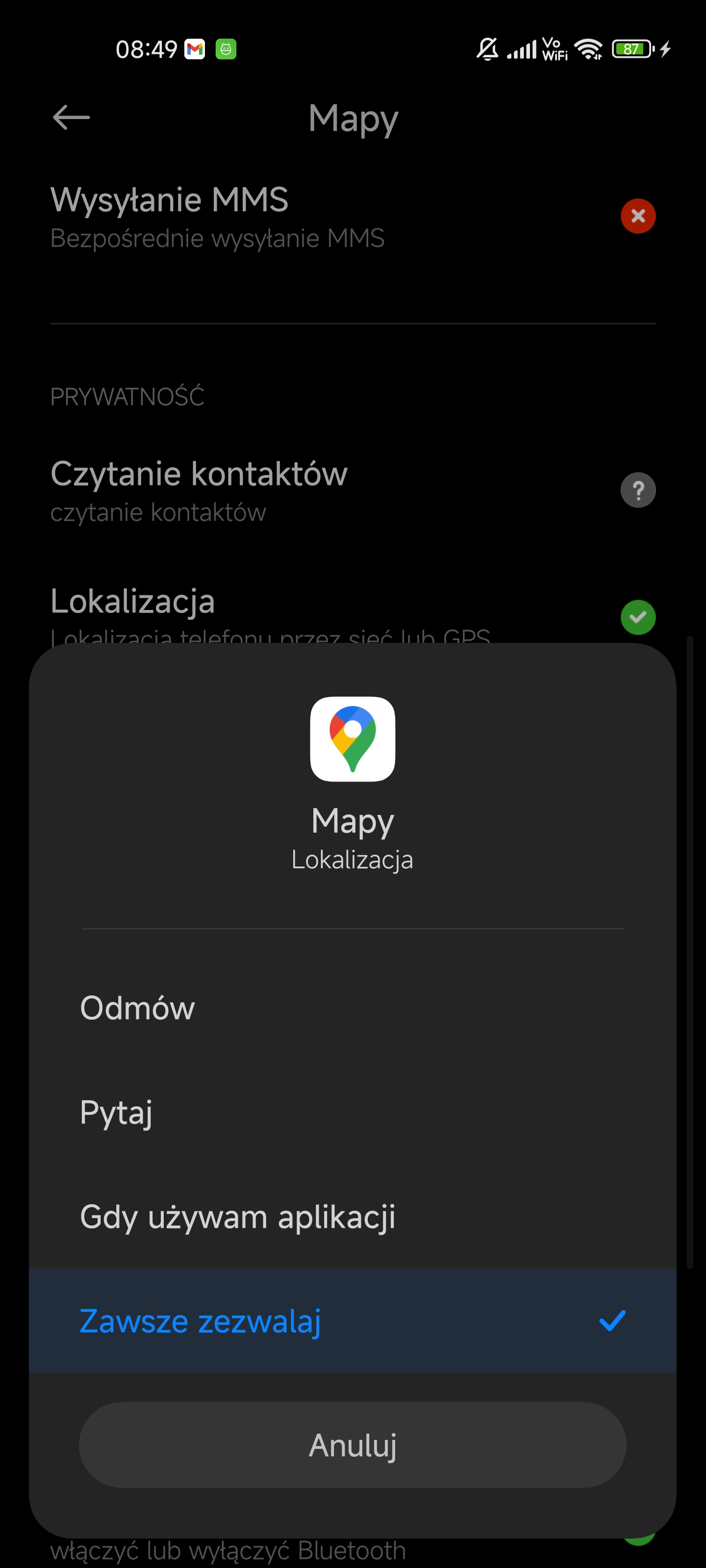Tap the Anuluj button
The width and height of the screenshot is (706, 1568).
(352, 1445)
